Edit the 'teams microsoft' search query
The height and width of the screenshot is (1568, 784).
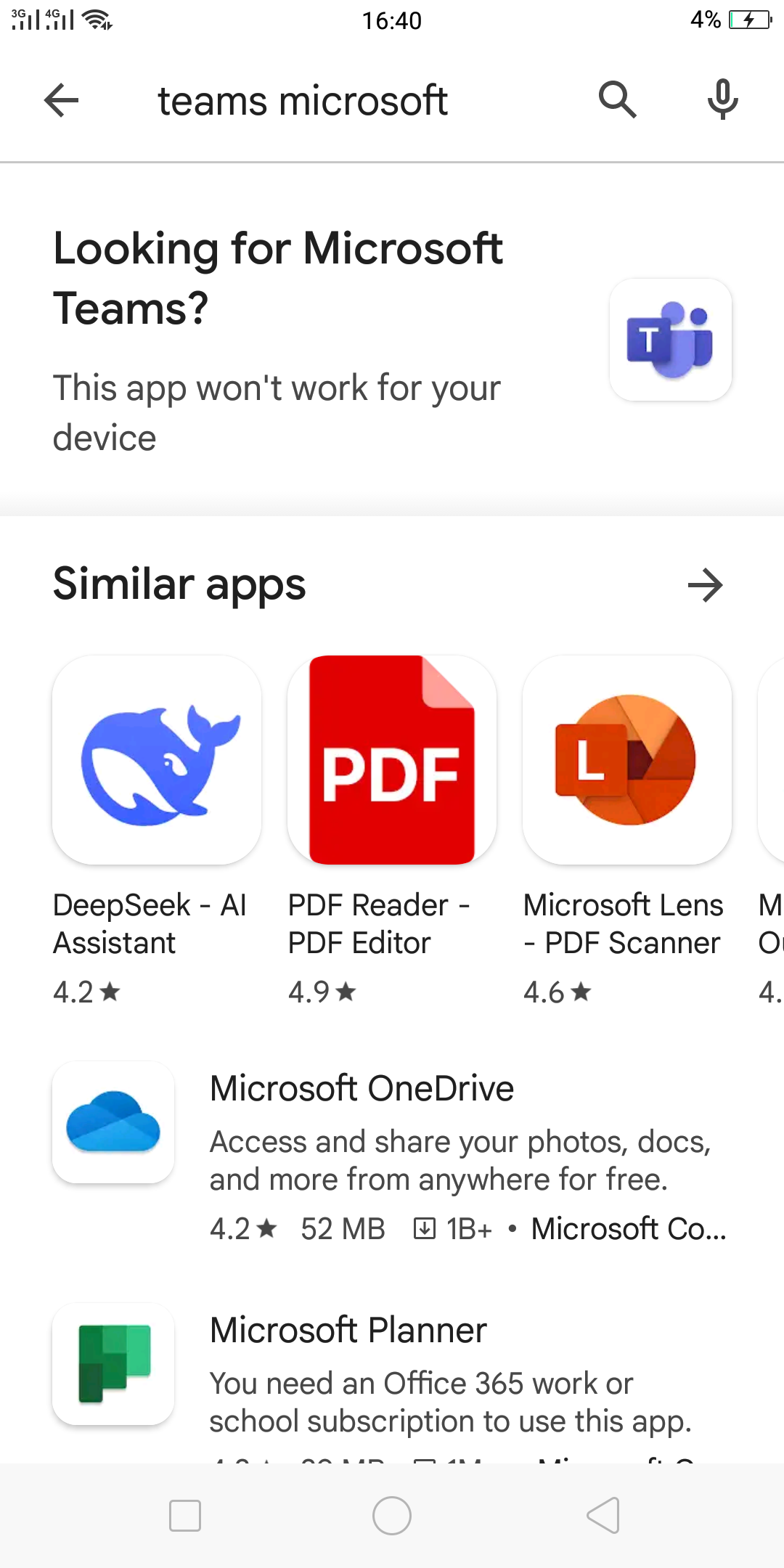coord(303,100)
